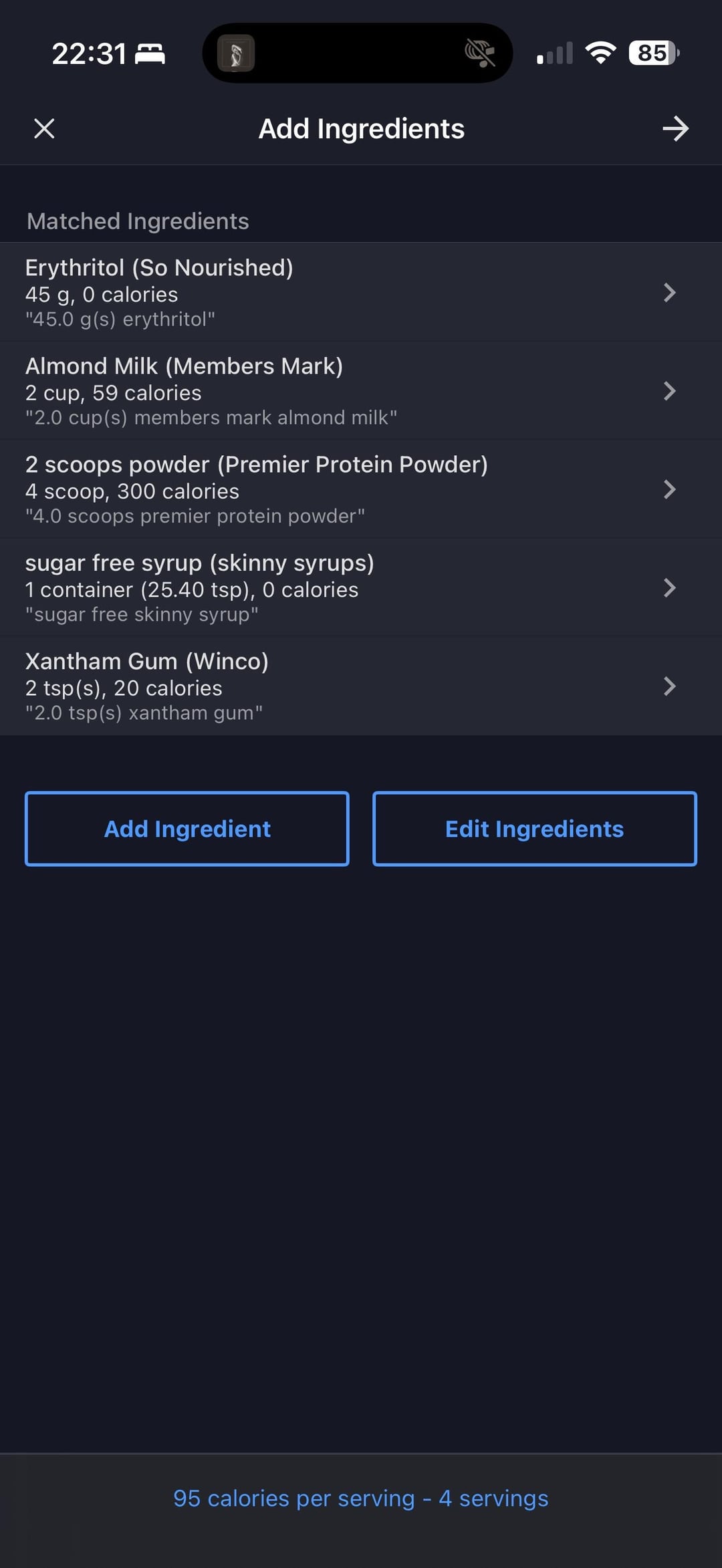Close the Add Ingredients screen

[x=44, y=128]
